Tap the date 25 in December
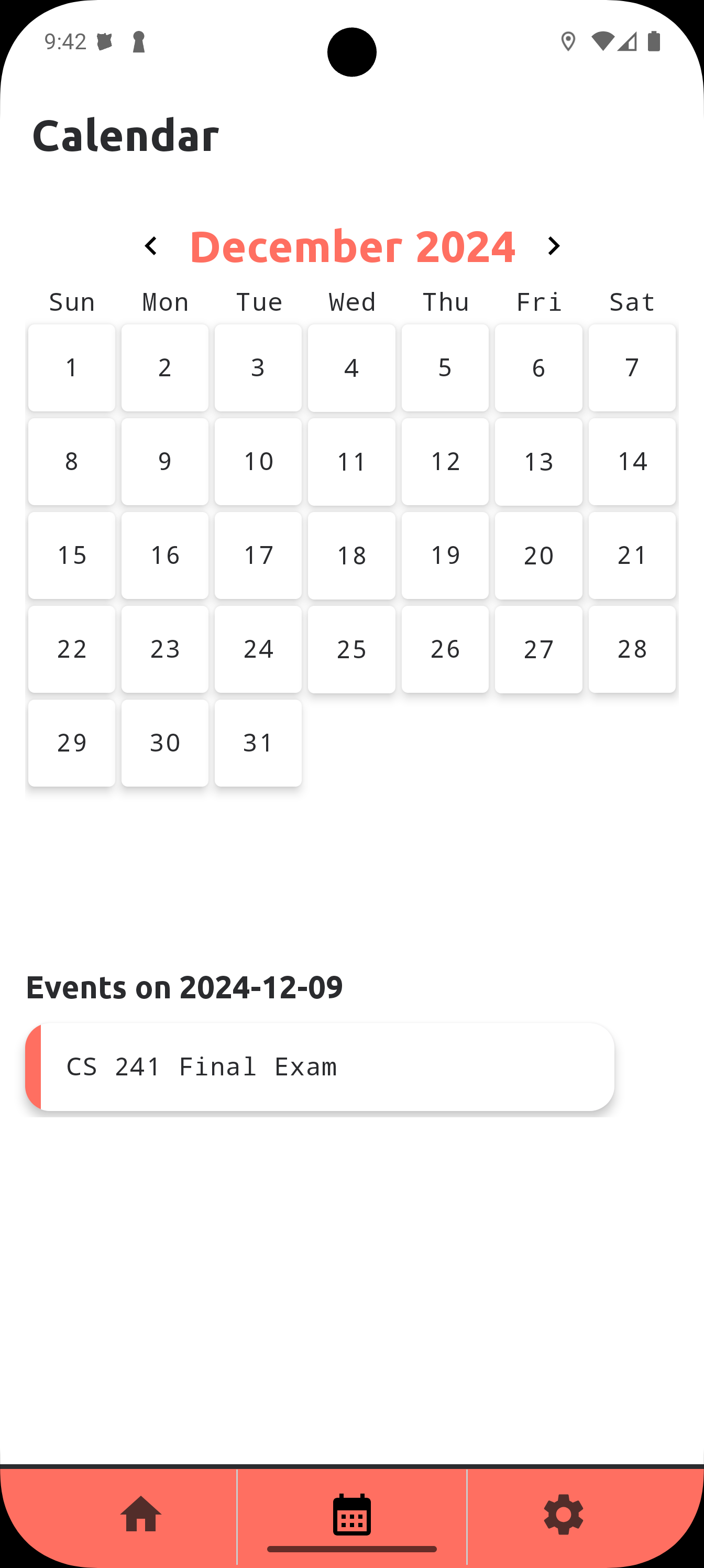Image resolution: width=704 pixels, height=1568 pixels. pyautogui.click(x=351, y=649)
